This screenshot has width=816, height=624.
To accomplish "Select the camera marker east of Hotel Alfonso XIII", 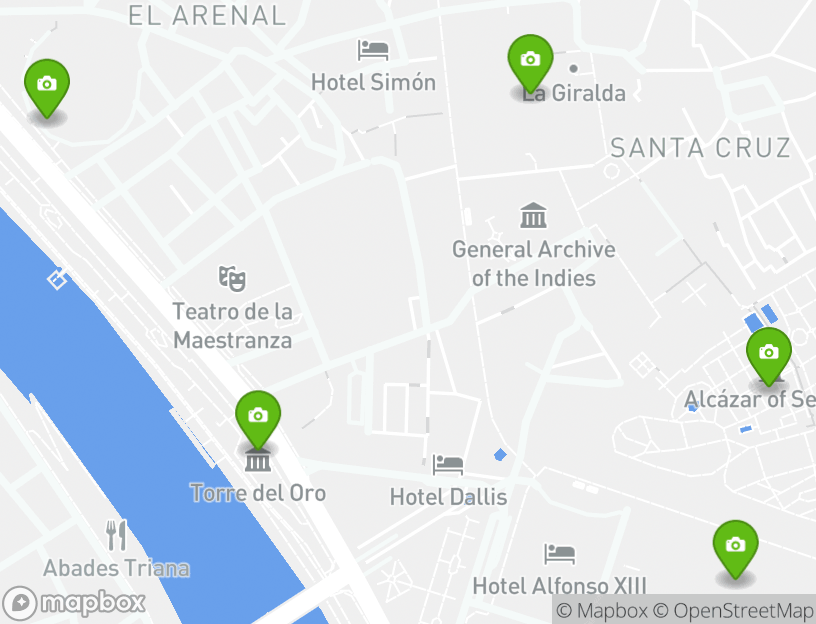I will pyautogui.click(x=735, y=546).
